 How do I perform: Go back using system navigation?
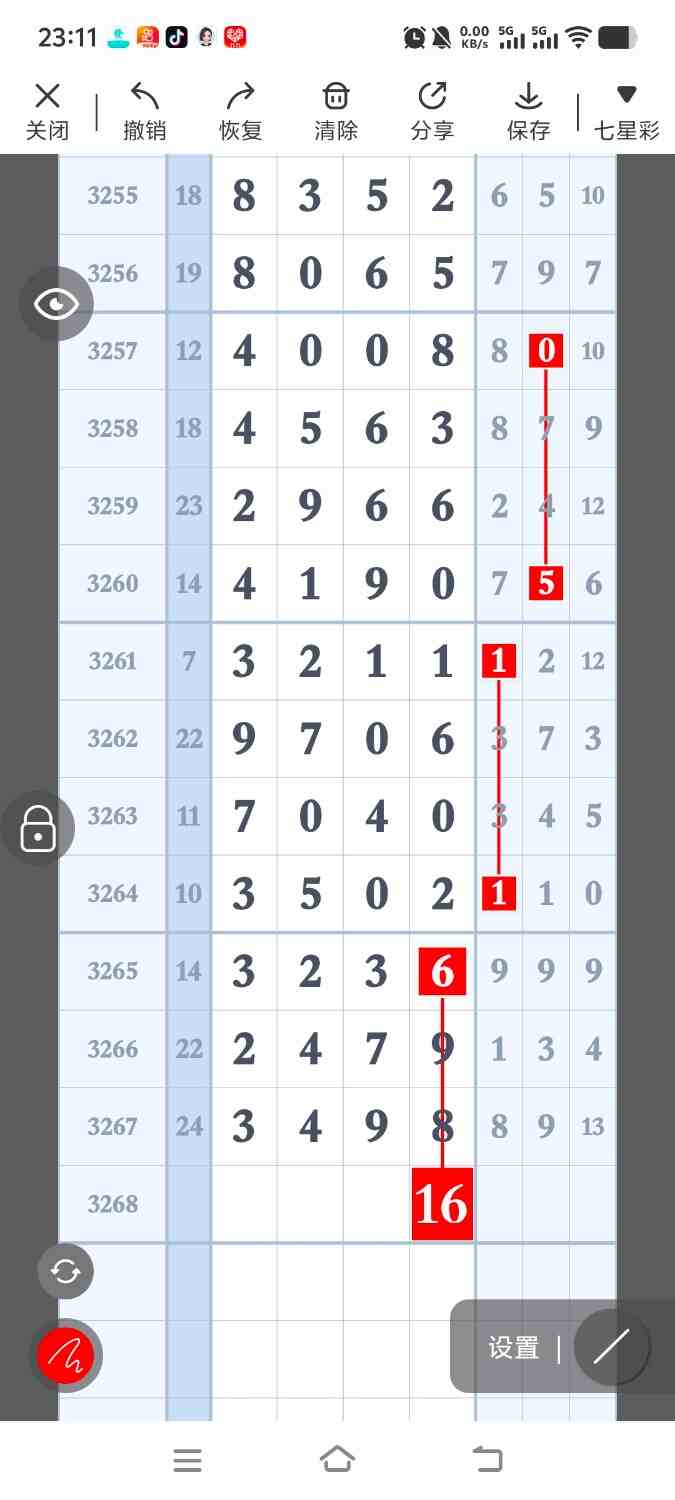click(x=487, y=1460)
